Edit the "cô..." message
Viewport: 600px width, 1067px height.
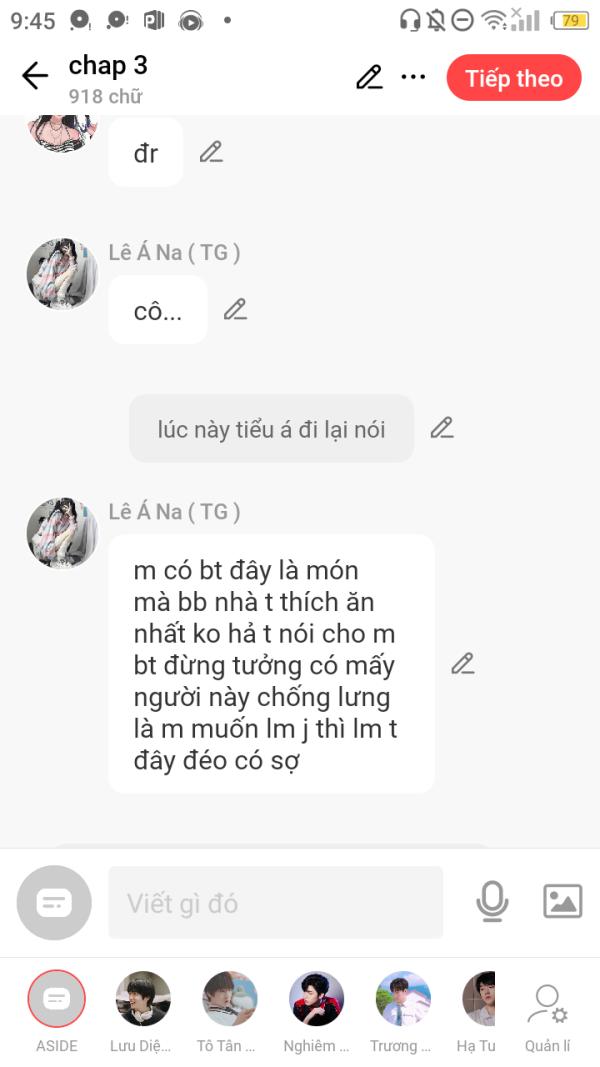coord(235,310)
